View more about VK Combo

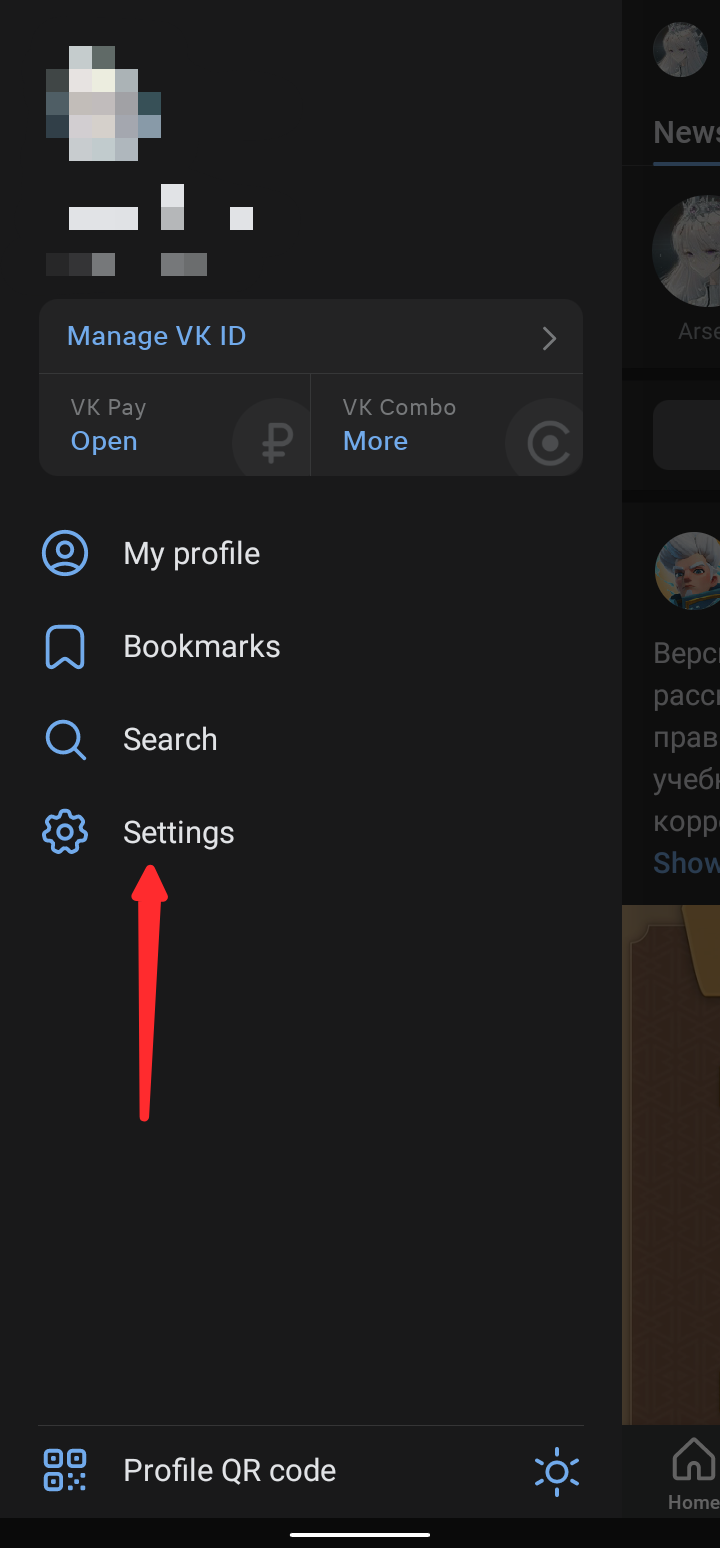tap(375, 441)
